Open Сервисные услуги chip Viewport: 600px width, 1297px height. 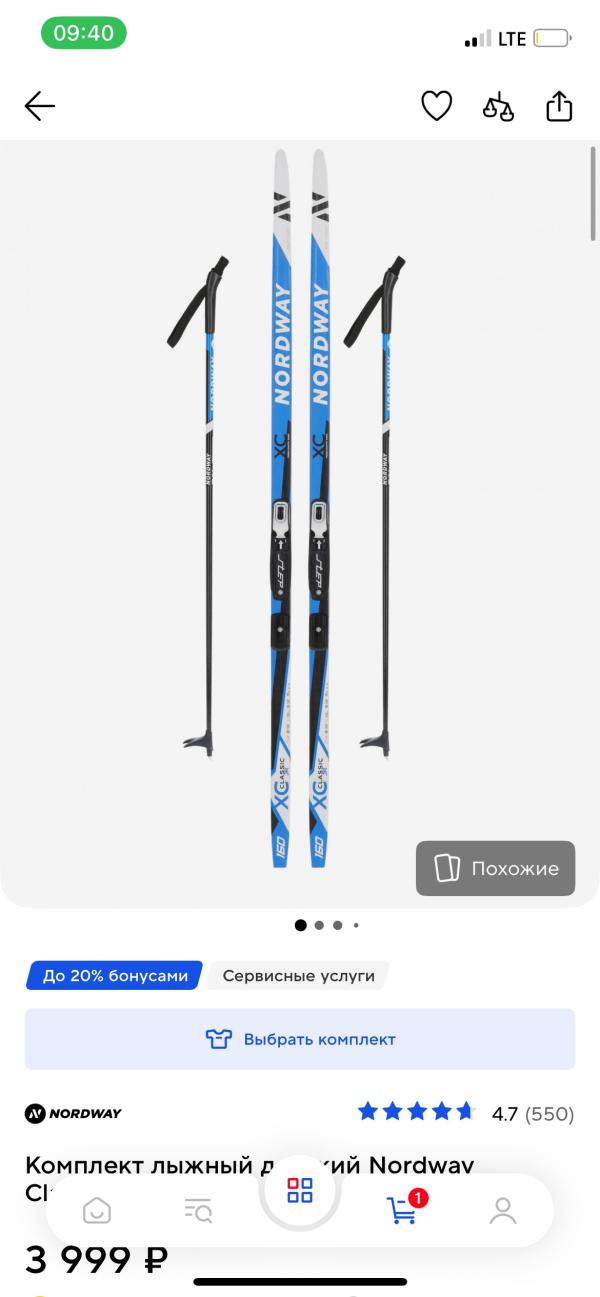point(298,975)
